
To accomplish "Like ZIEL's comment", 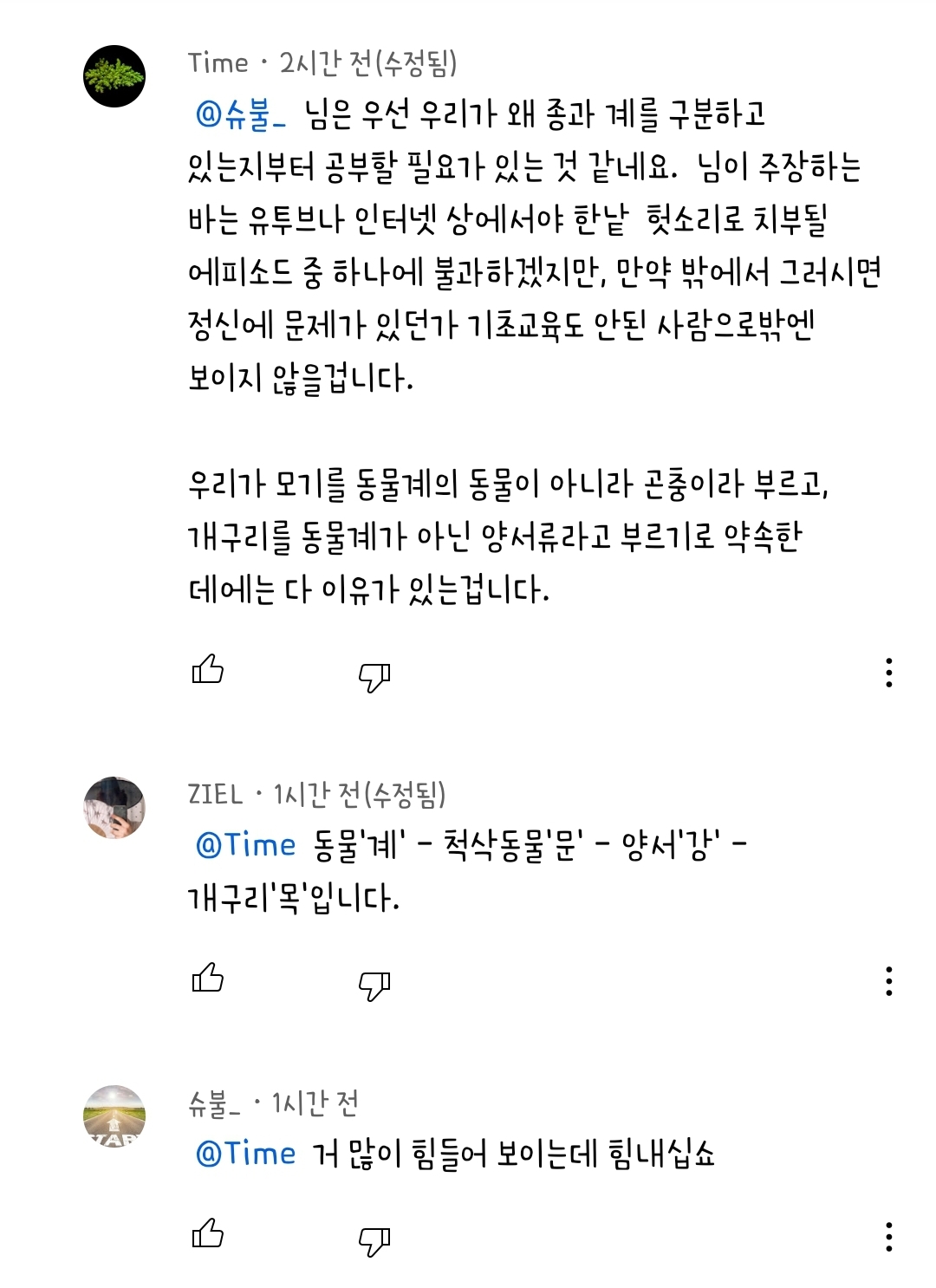I will click(210, 981).
